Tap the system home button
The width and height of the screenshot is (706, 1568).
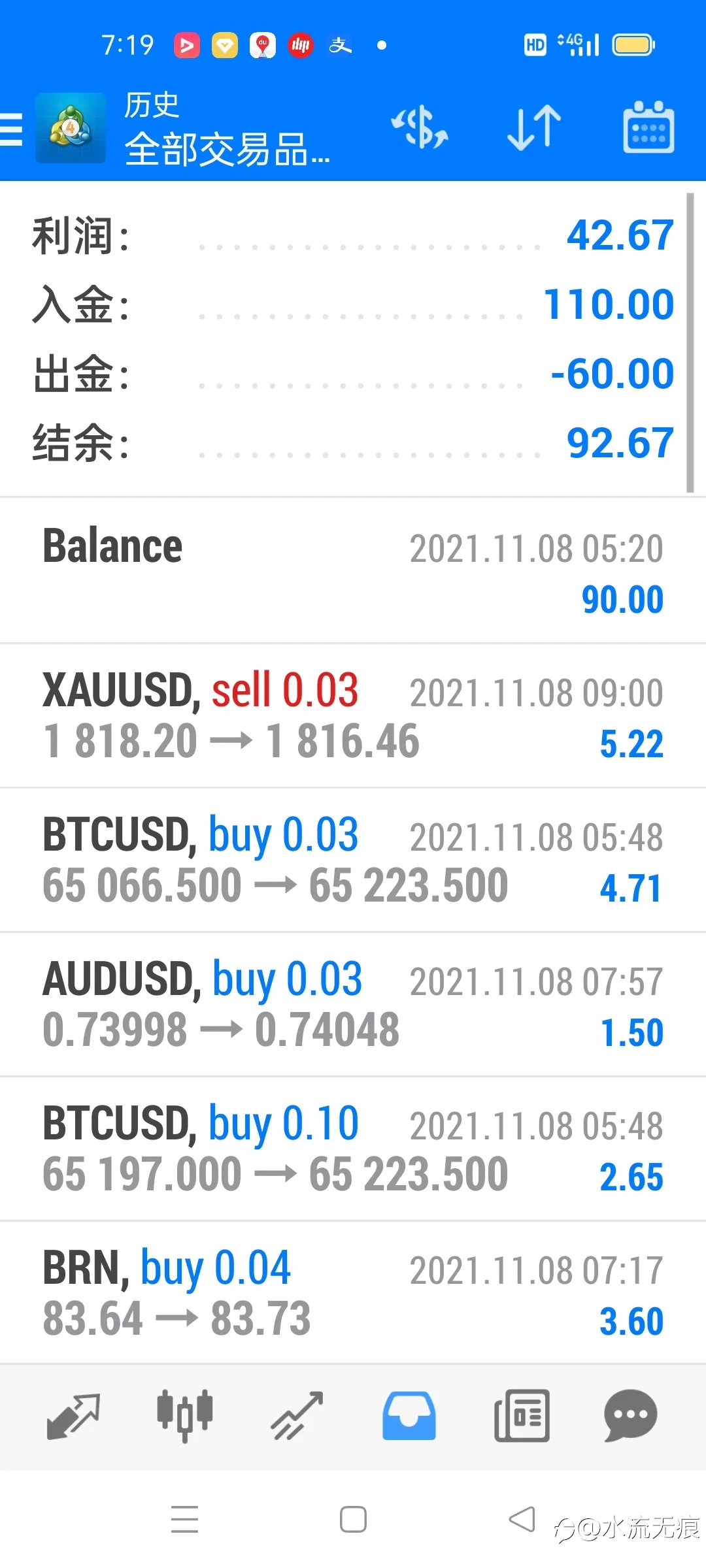tap(353, 1519)
